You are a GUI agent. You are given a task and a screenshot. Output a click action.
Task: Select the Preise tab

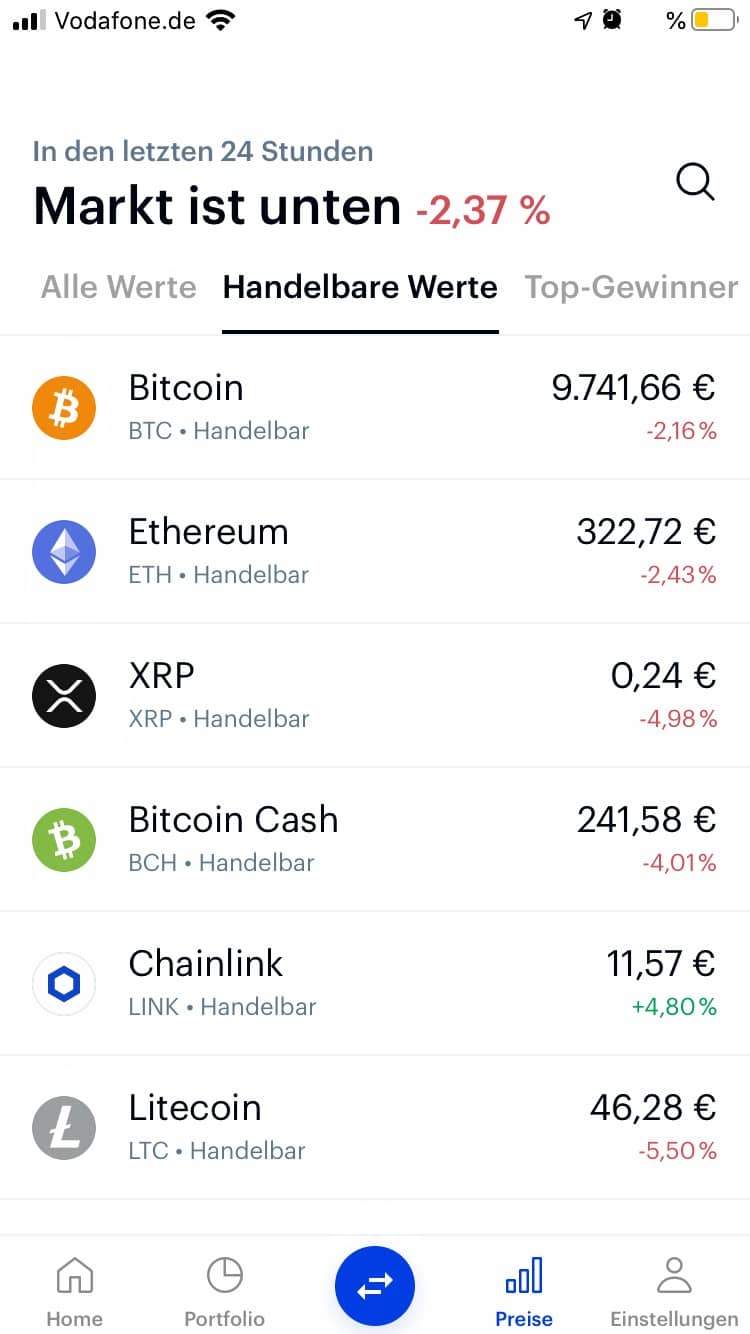pyautogui.click(x=524, y=1290)
